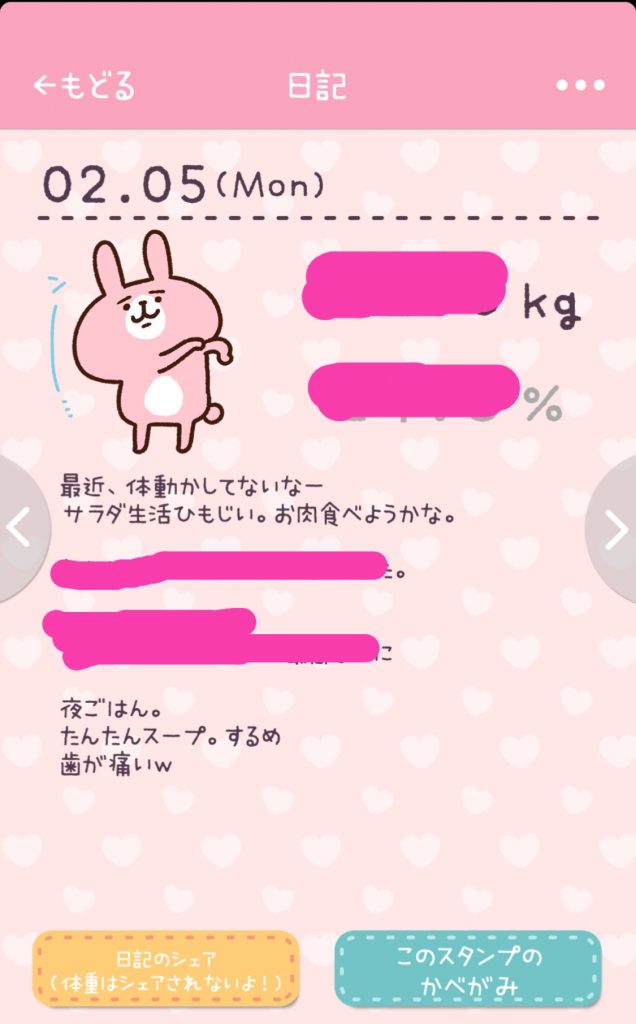Tap the 日記のシェア share button
Screen dimensions: 636x1024
166,968
